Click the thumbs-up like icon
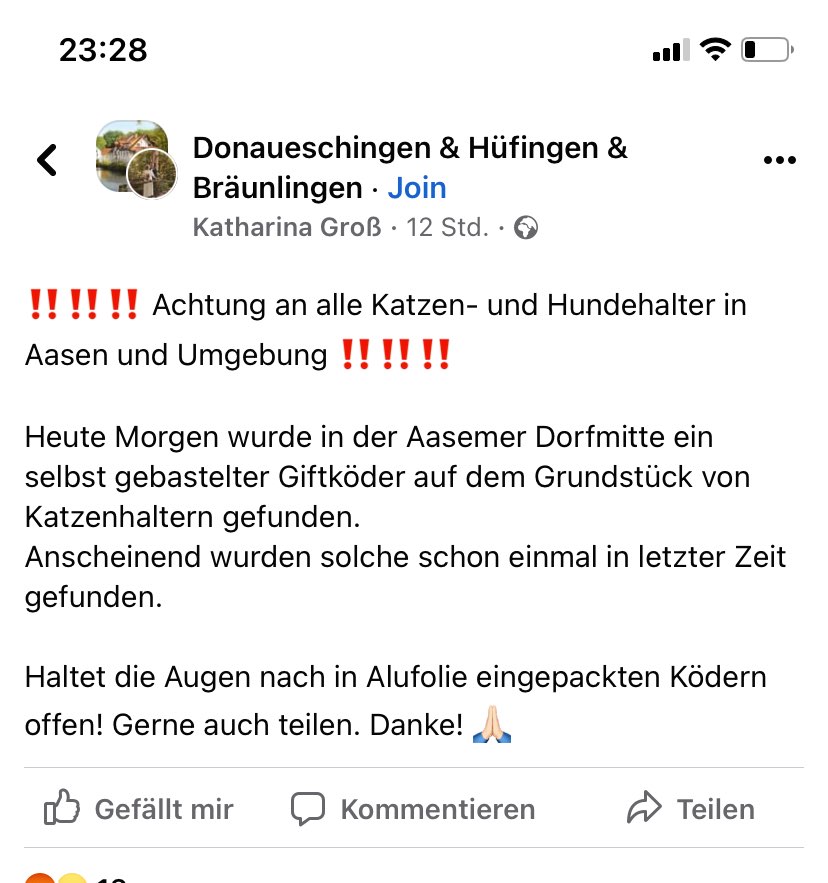The height and width of the screenshot is (883, 828). tap(61, 808)
